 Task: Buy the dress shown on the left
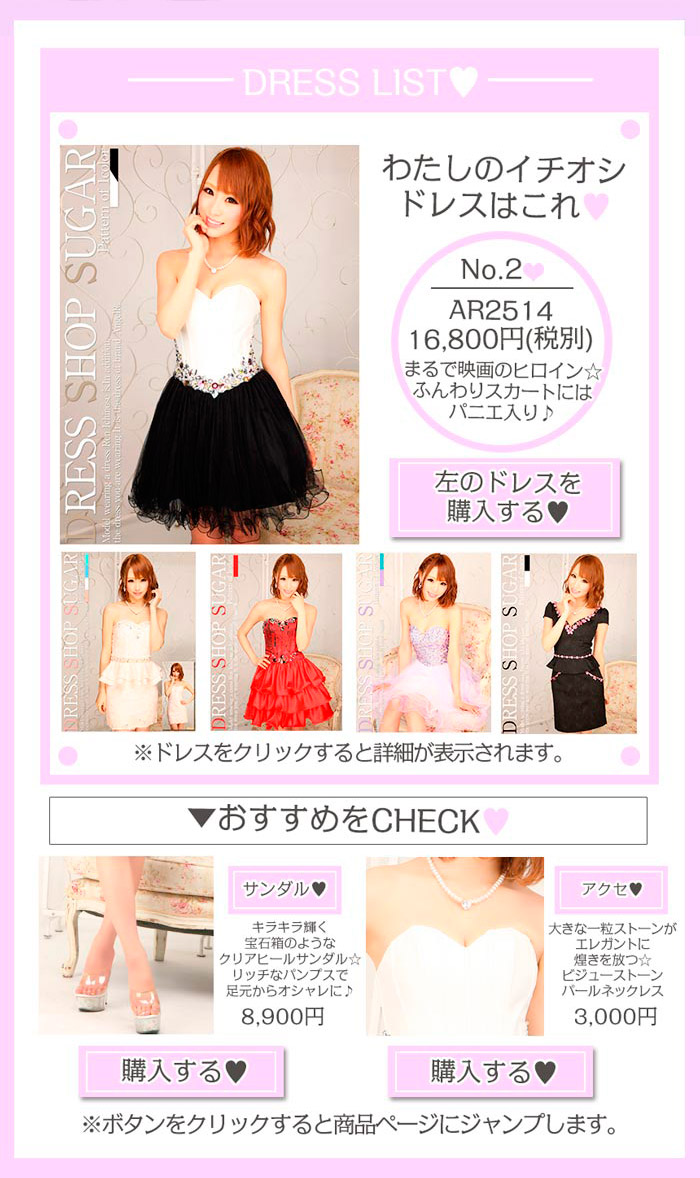505,498
